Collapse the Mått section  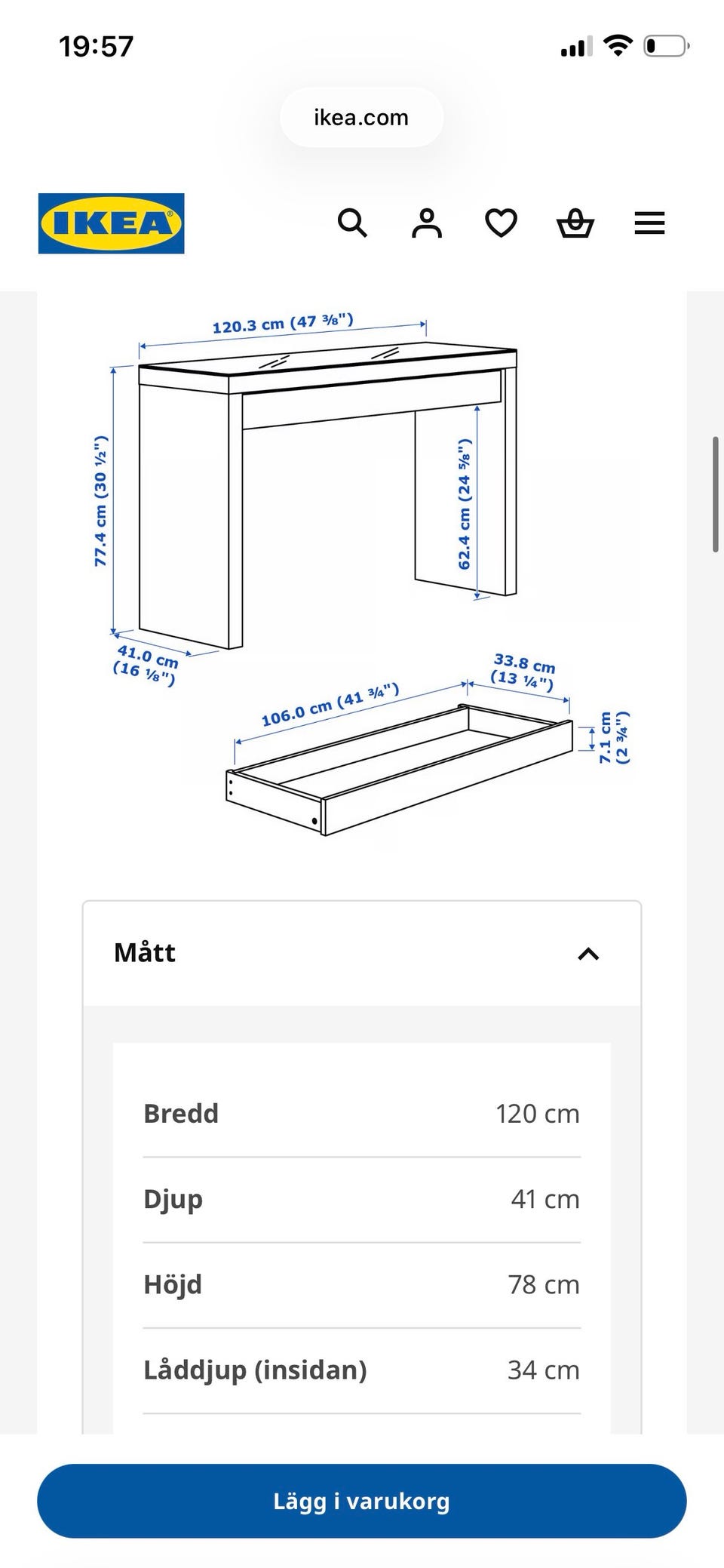(x=362, y=954)
